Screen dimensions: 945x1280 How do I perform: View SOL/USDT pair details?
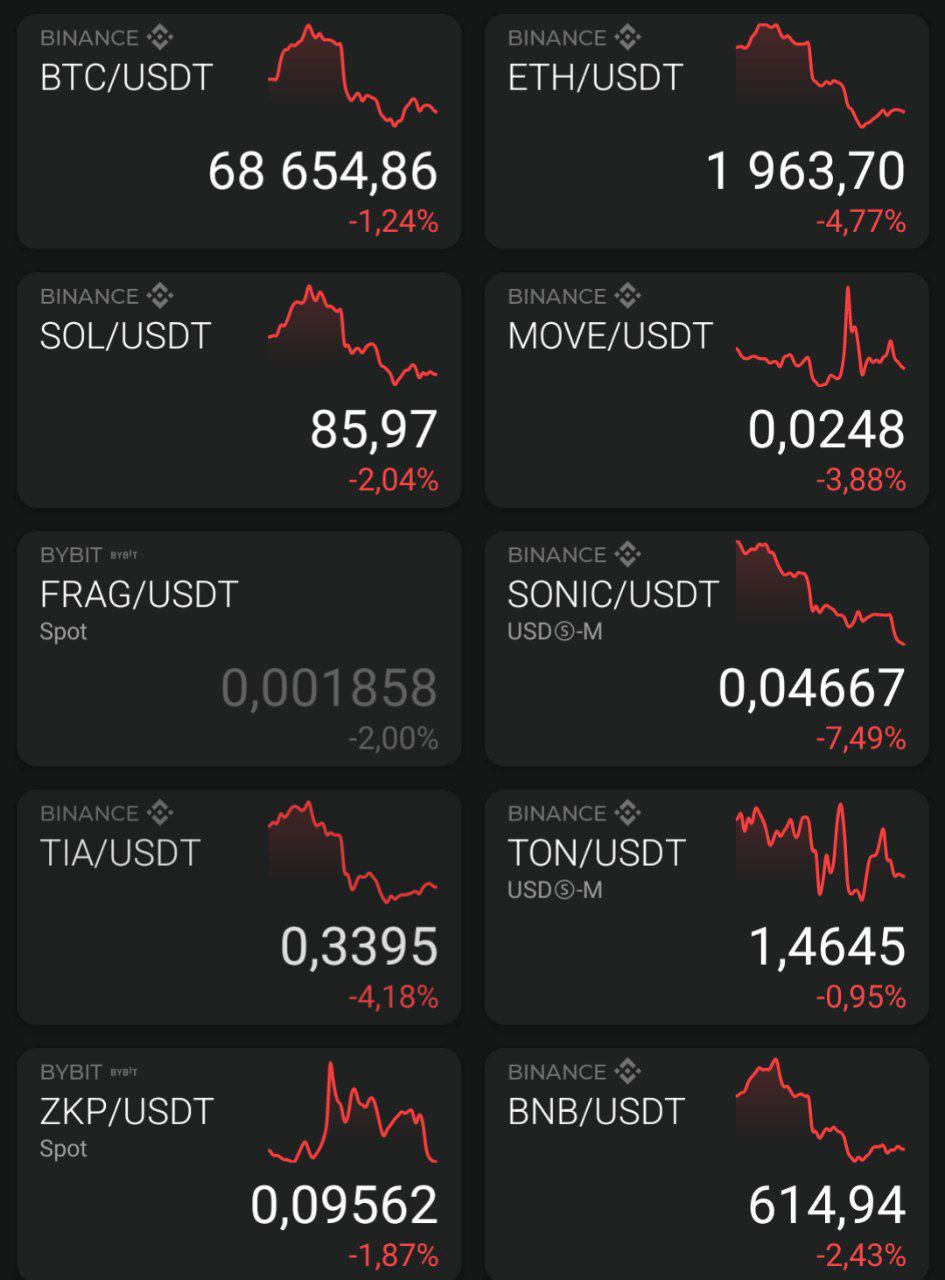click(x=239, y=390)
